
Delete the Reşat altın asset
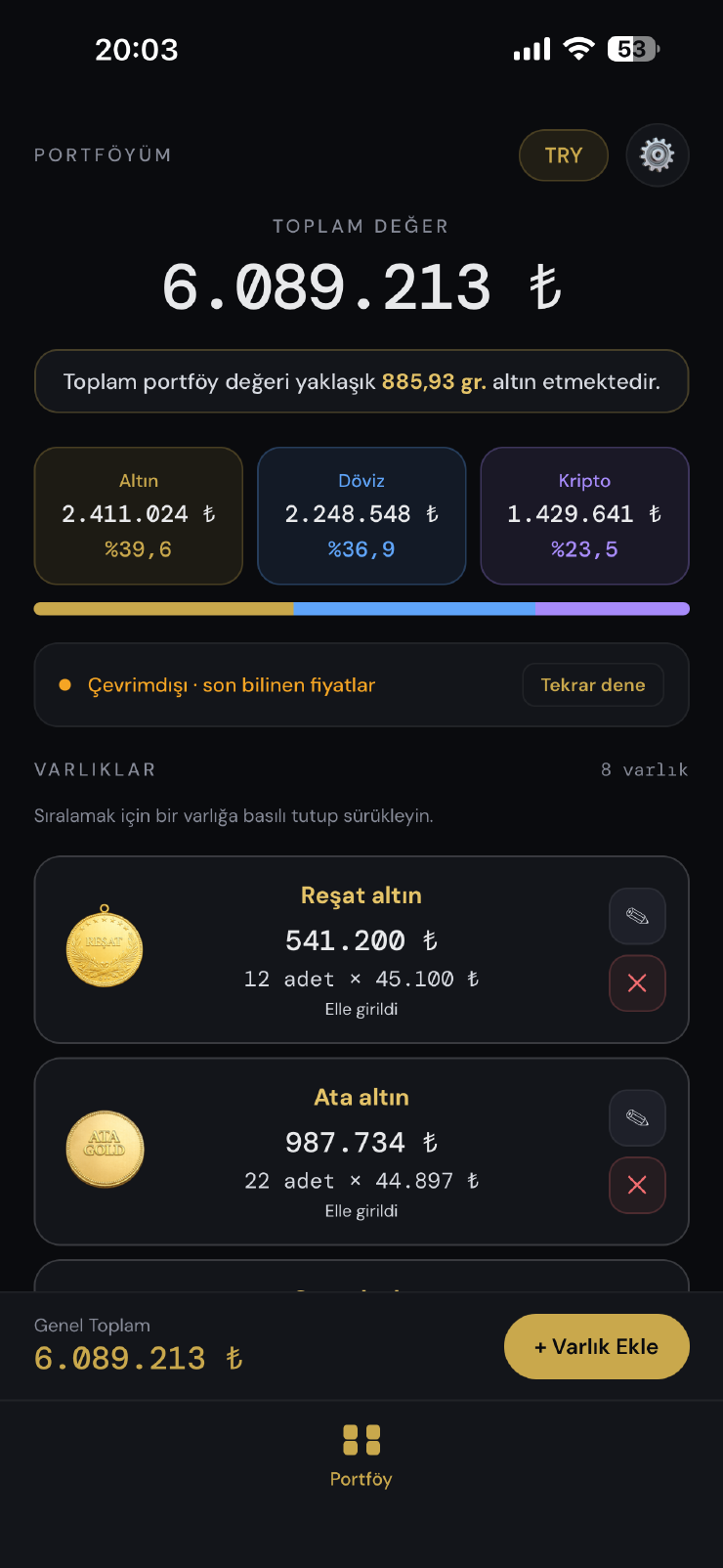[x=637, y=983]
